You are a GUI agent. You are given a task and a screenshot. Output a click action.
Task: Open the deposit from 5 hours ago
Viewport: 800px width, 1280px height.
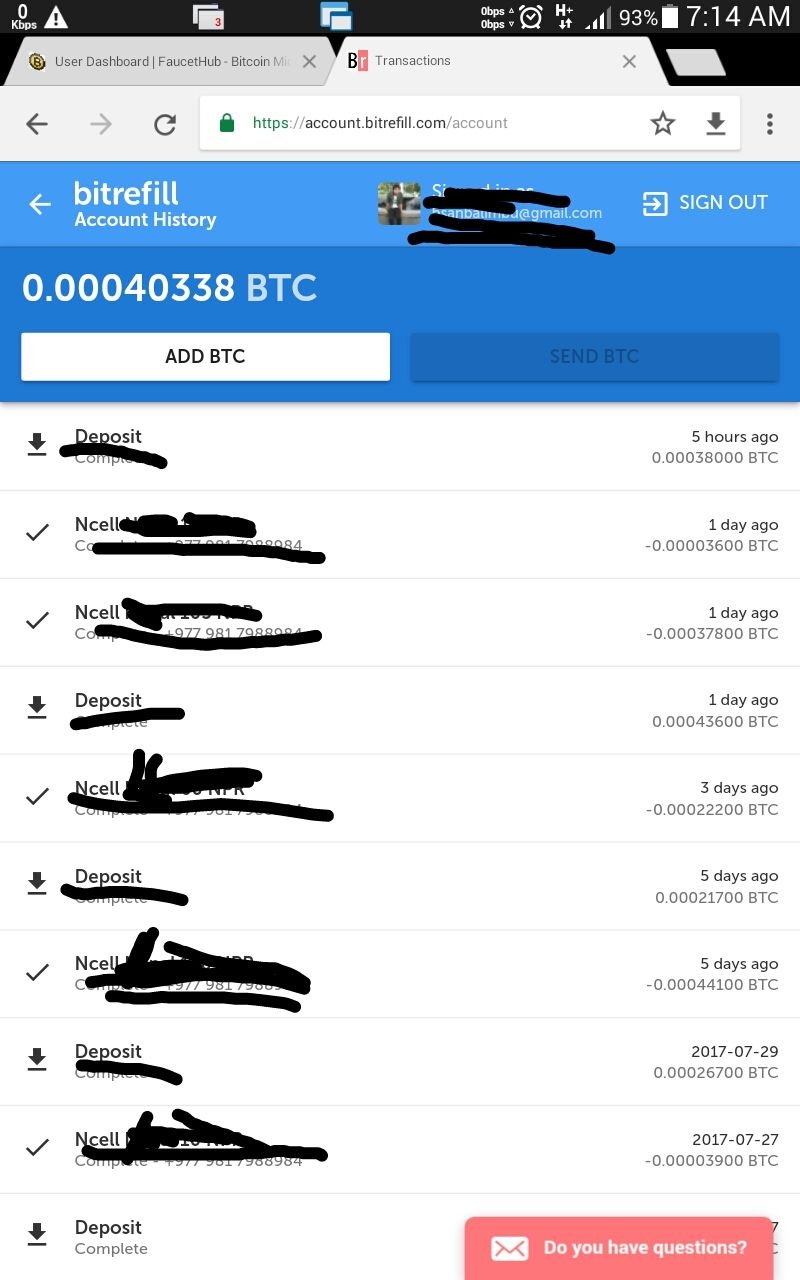point(400,446)
